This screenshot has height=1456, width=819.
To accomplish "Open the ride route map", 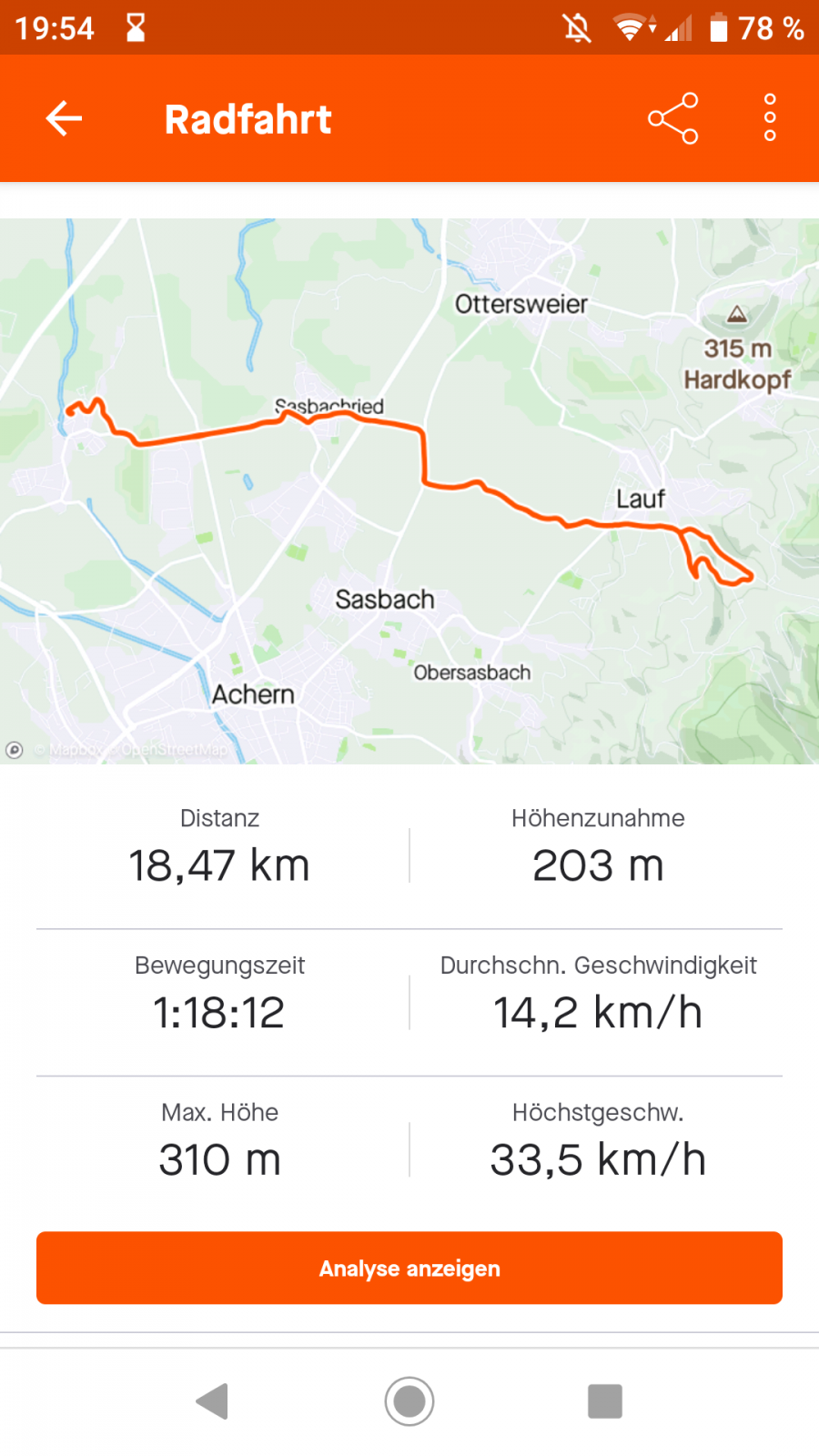I will pyautogui.click(x=409, y=491).
